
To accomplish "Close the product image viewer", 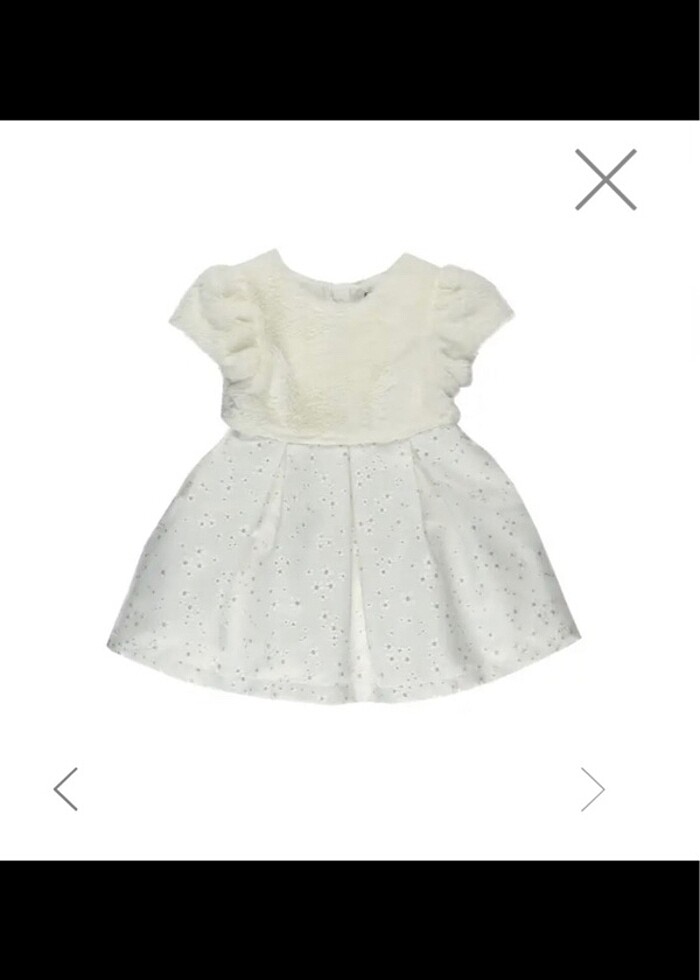I will click(605, 180).
